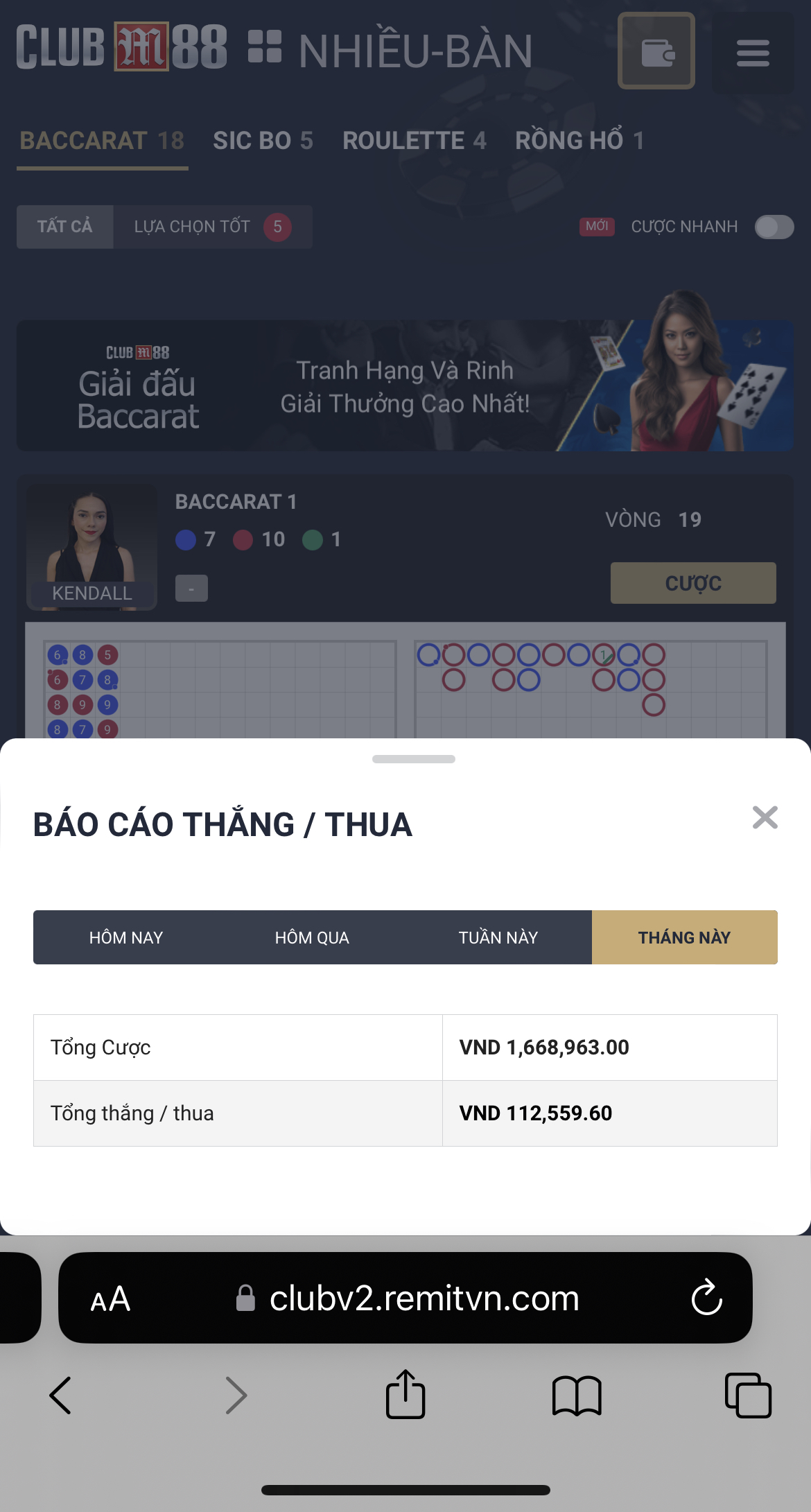Toggle the CƯỢC NHANH switch
The width and height of the screenshot is (811, 1512).
pyautogui.click(x=774, y=227)
